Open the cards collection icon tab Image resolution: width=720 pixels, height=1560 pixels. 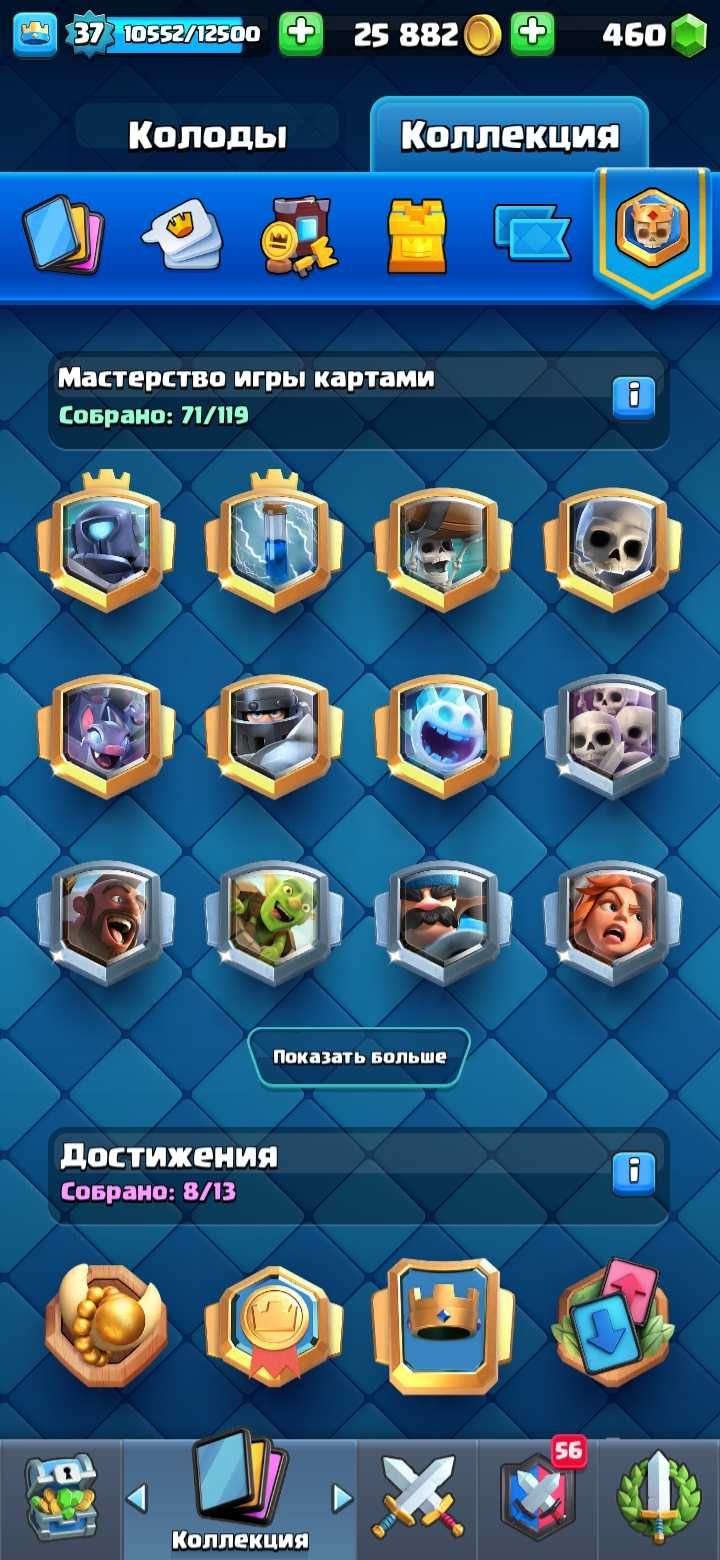(x=62, y=234)
